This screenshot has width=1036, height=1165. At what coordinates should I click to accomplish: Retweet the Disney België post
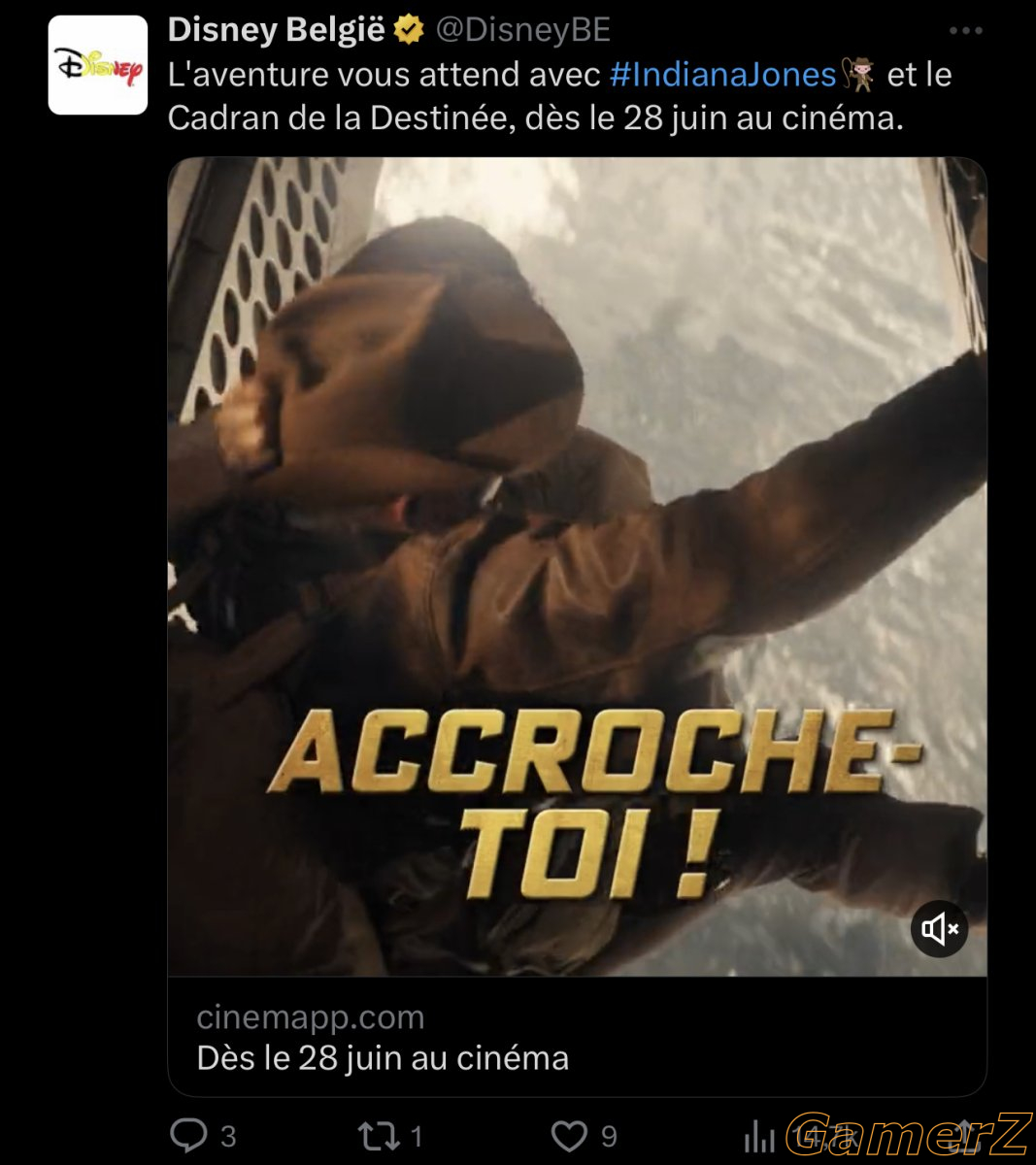tap(377, 1135)
